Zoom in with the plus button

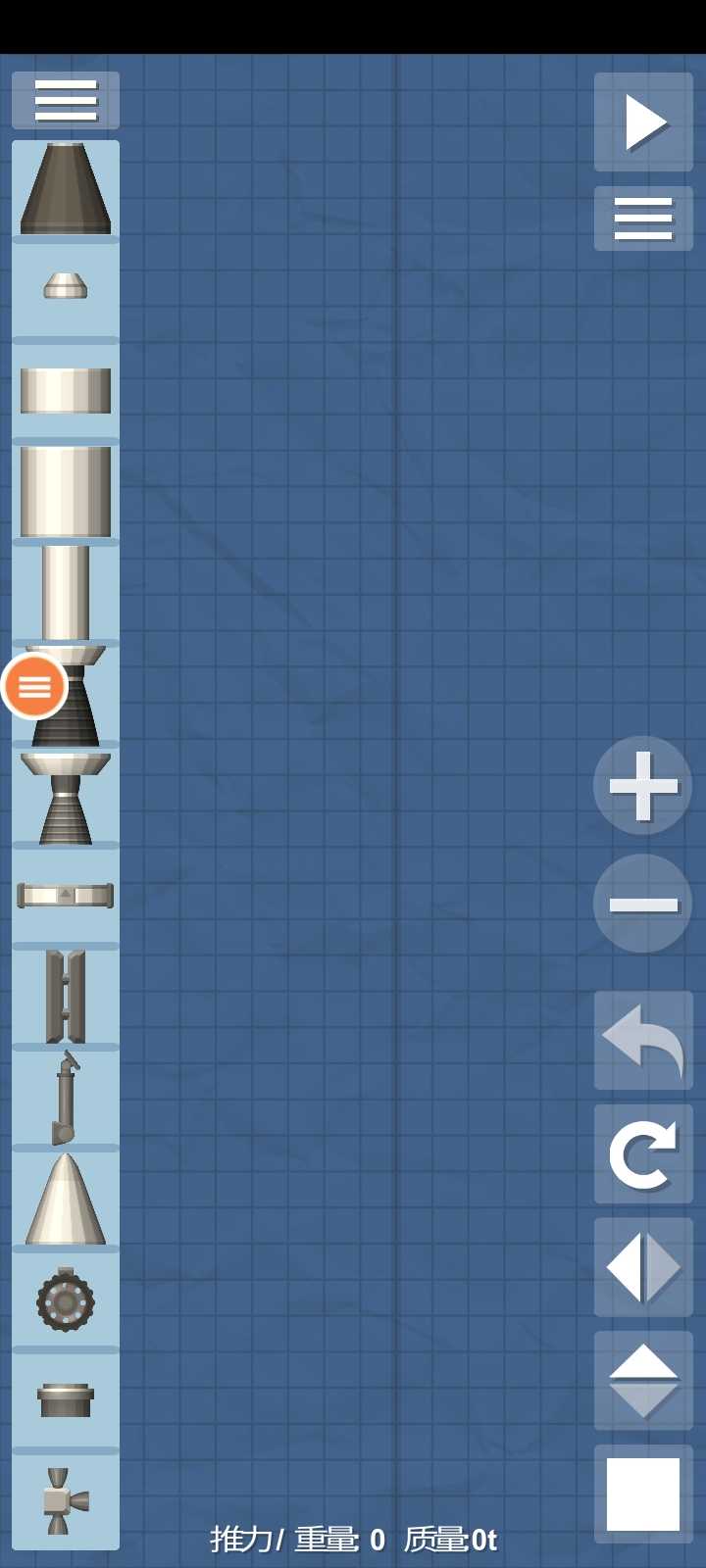click(x=643, y=786)
